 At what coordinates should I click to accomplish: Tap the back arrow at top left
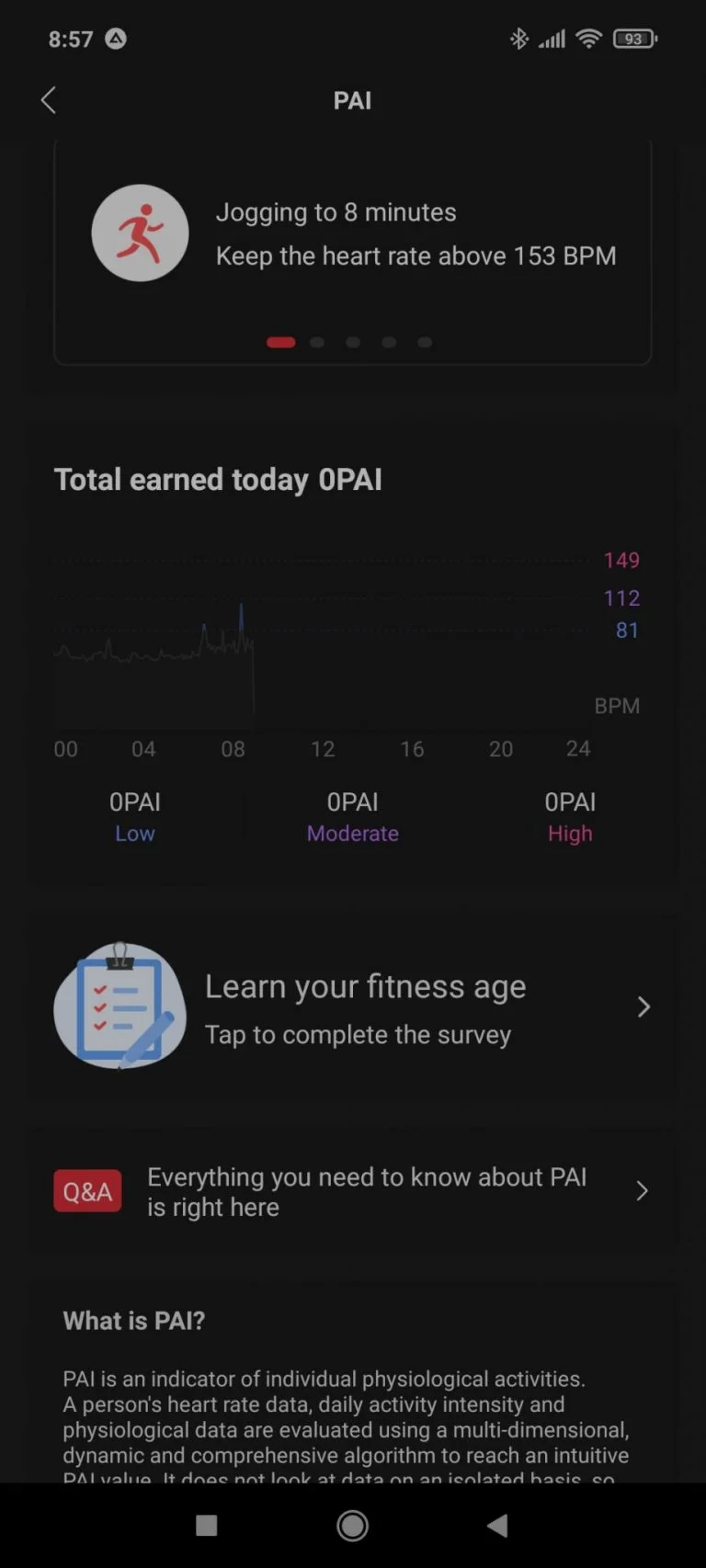point(48,100)
